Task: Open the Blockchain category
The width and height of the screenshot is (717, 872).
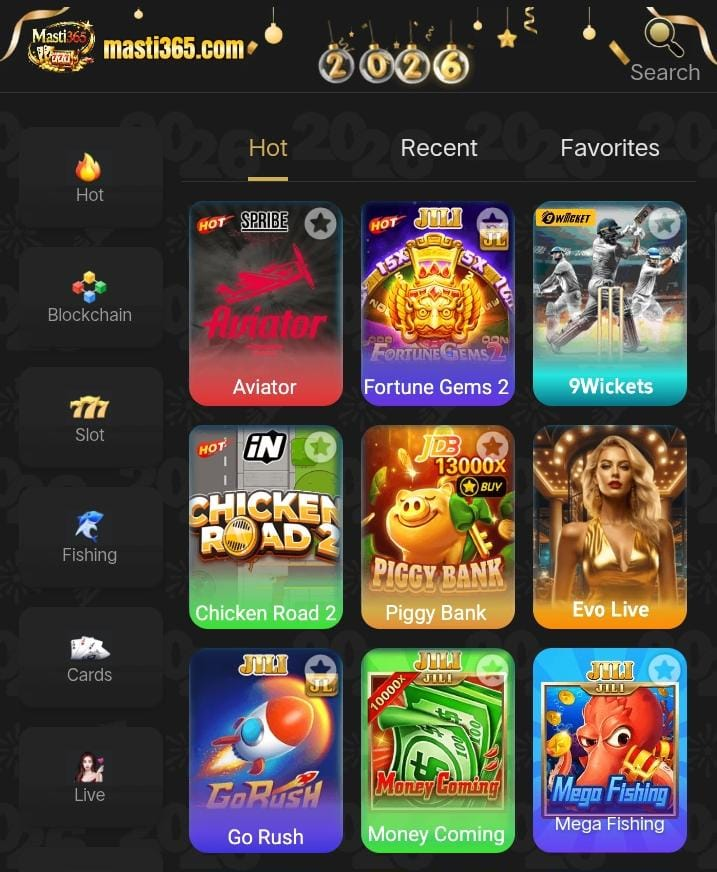Action: 90,297
